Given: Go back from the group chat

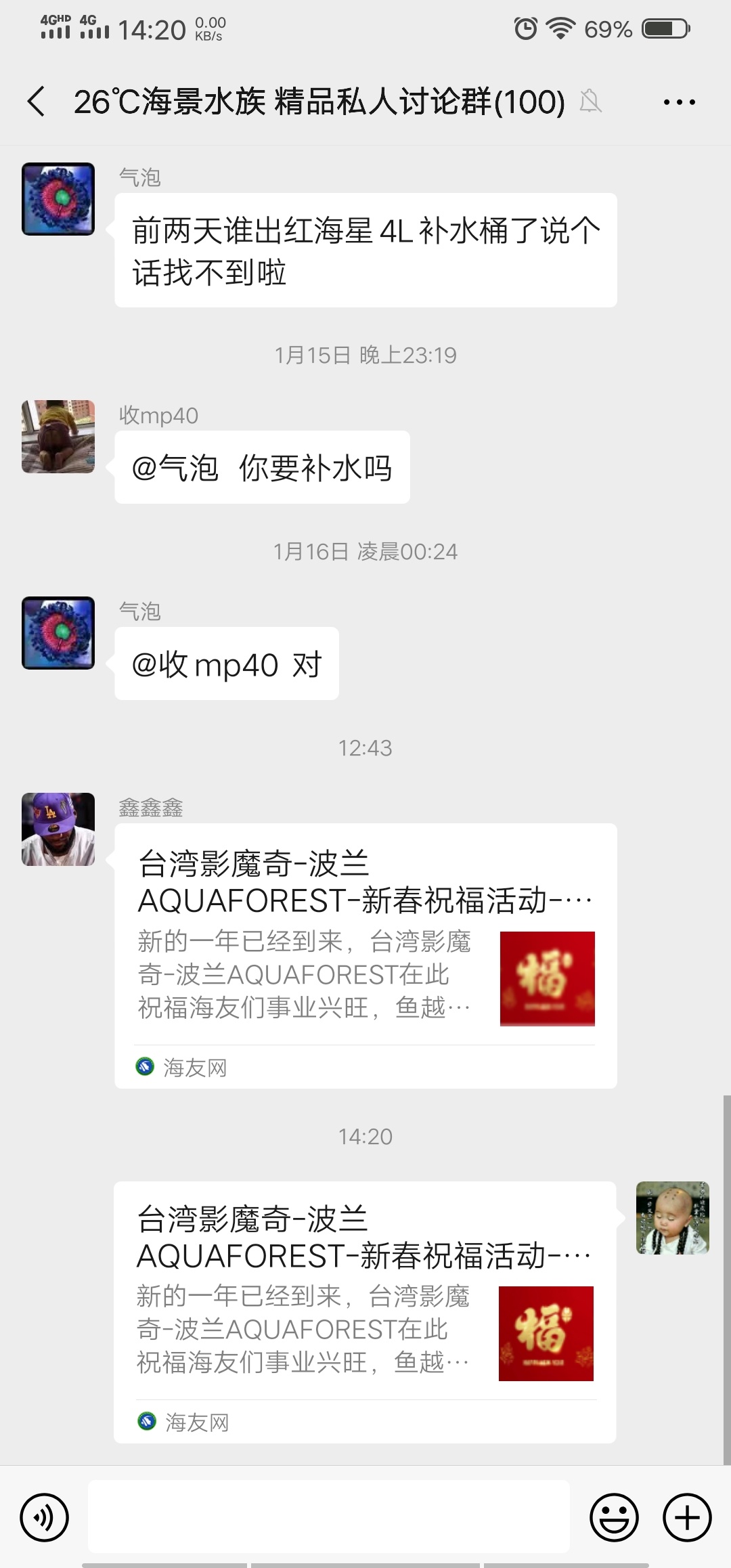Looking at the screenshot, I should tap(37, 102).
